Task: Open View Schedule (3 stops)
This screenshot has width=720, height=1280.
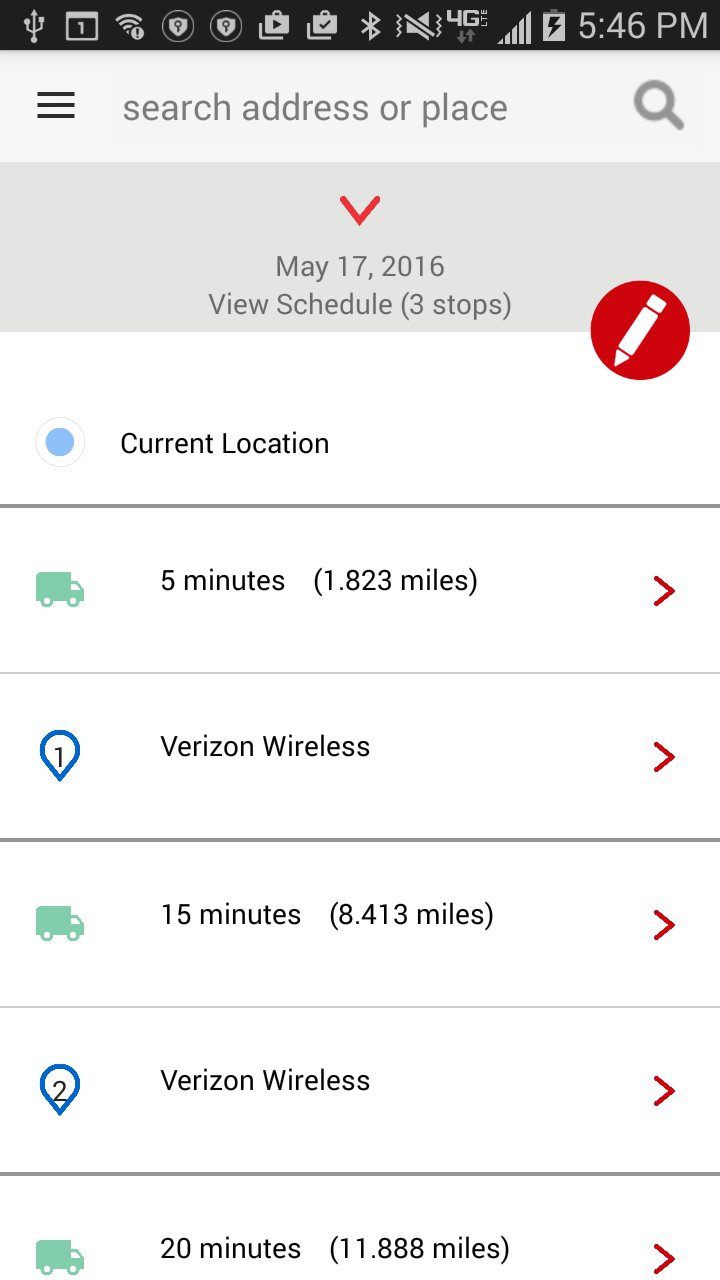Action: point(359,303)
